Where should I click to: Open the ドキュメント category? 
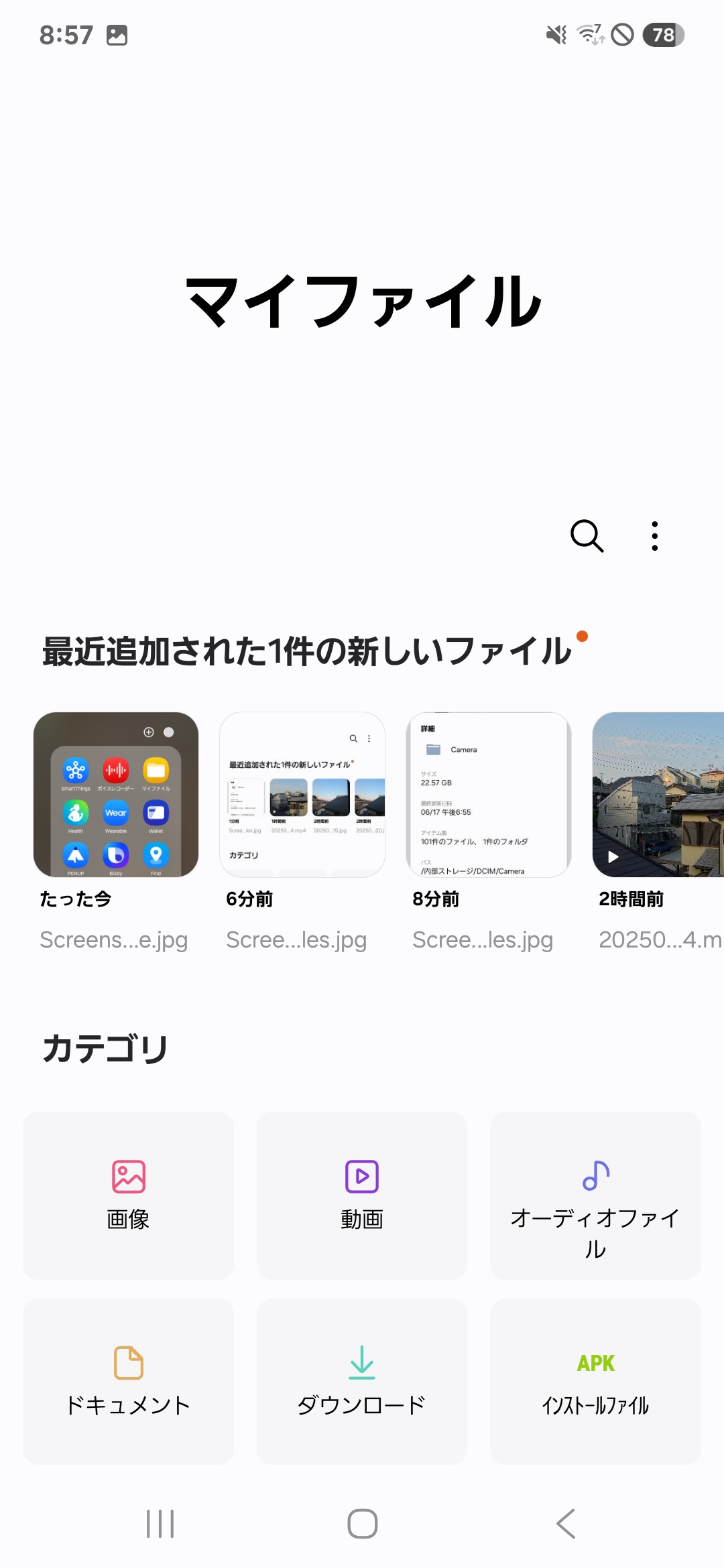coord(128,1382)
